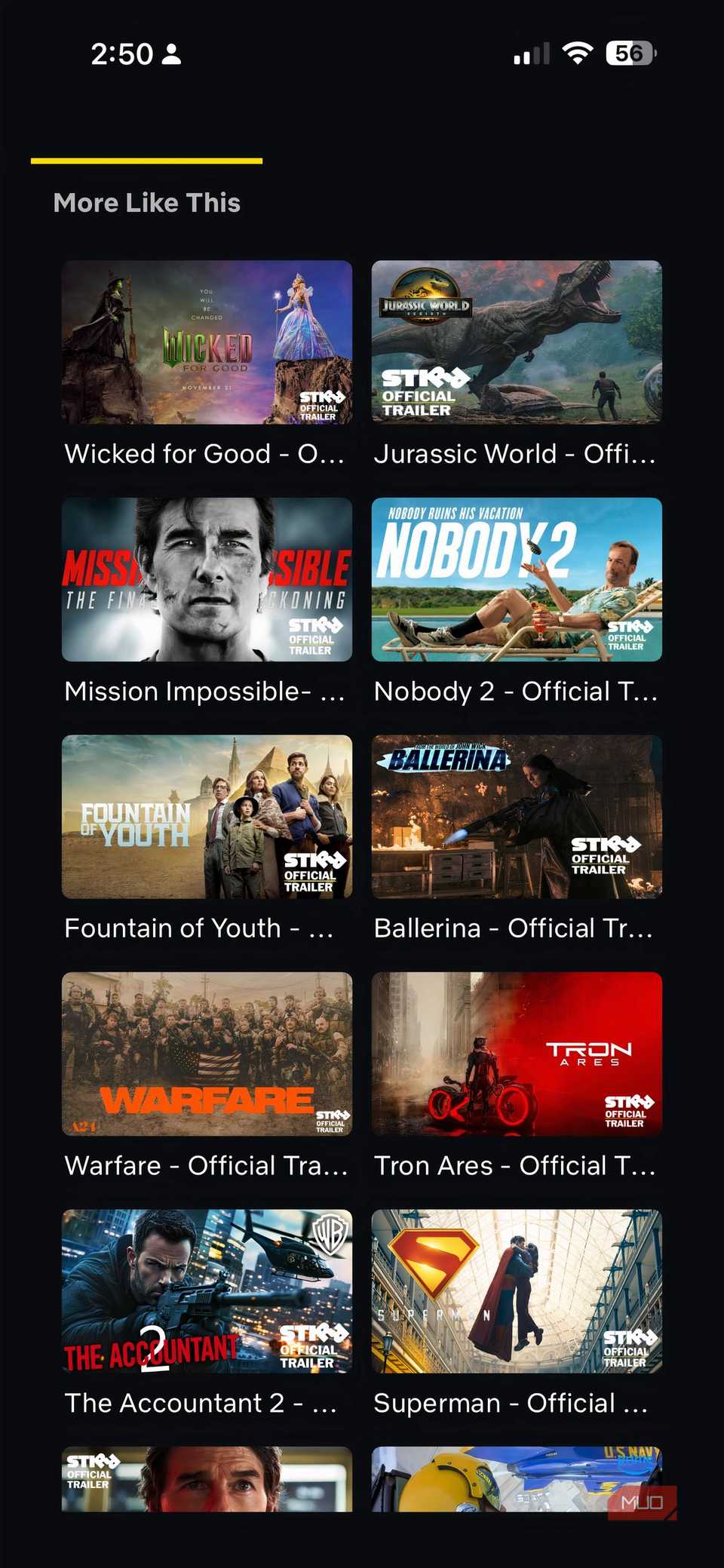Open the Warfare official trailer

pyautogui.click(x=207, y=1054)
